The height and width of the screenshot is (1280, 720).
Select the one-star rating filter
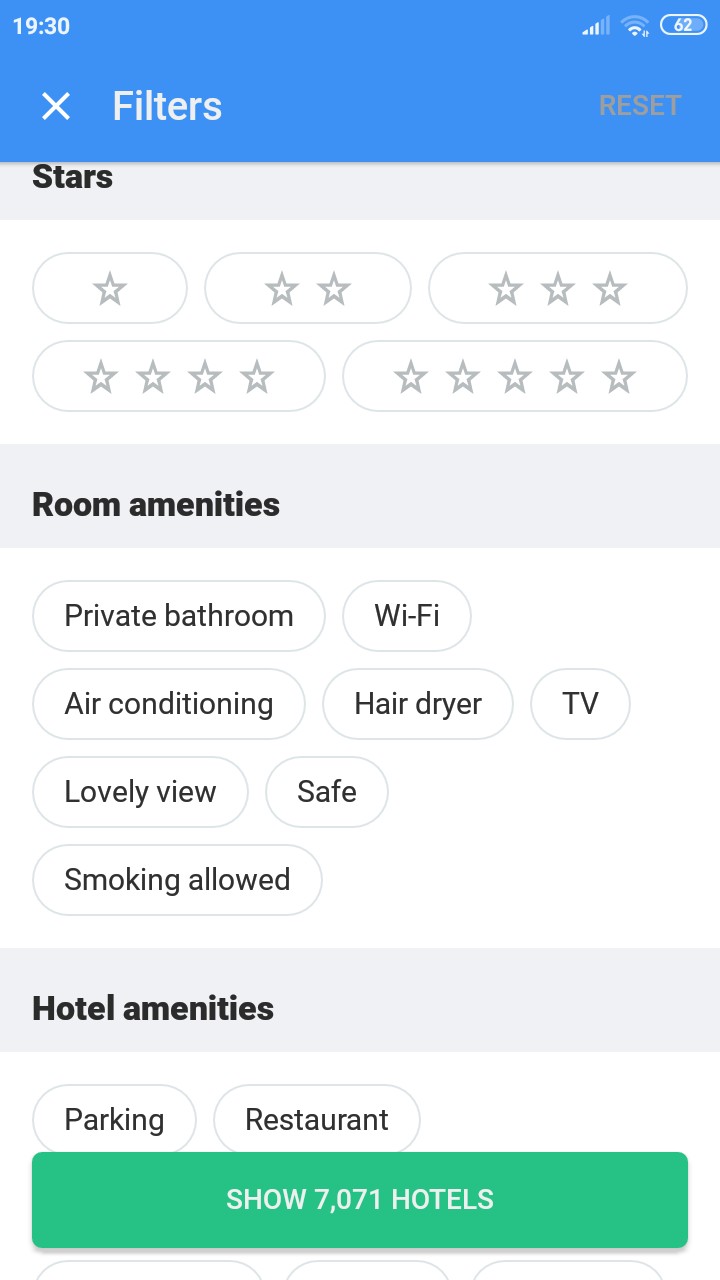(x=110, y=289)
